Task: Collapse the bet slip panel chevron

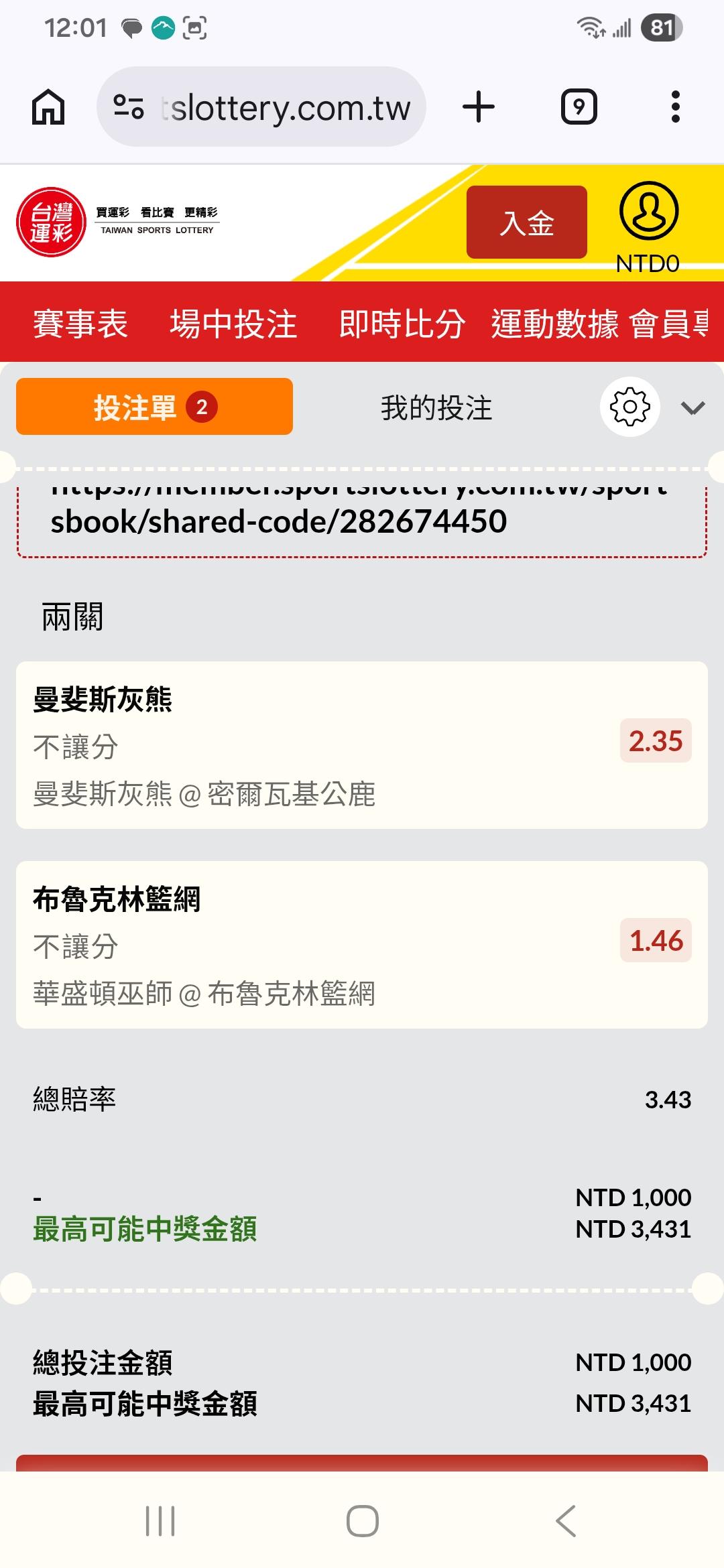Action: (692, 407)
